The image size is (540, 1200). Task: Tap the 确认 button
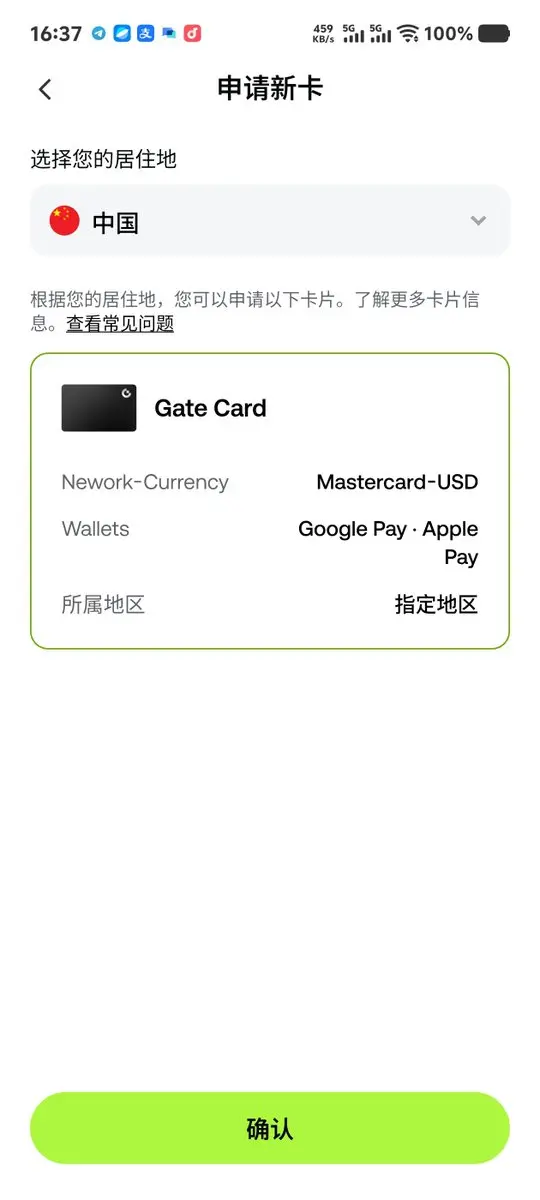pos(270,1128)
